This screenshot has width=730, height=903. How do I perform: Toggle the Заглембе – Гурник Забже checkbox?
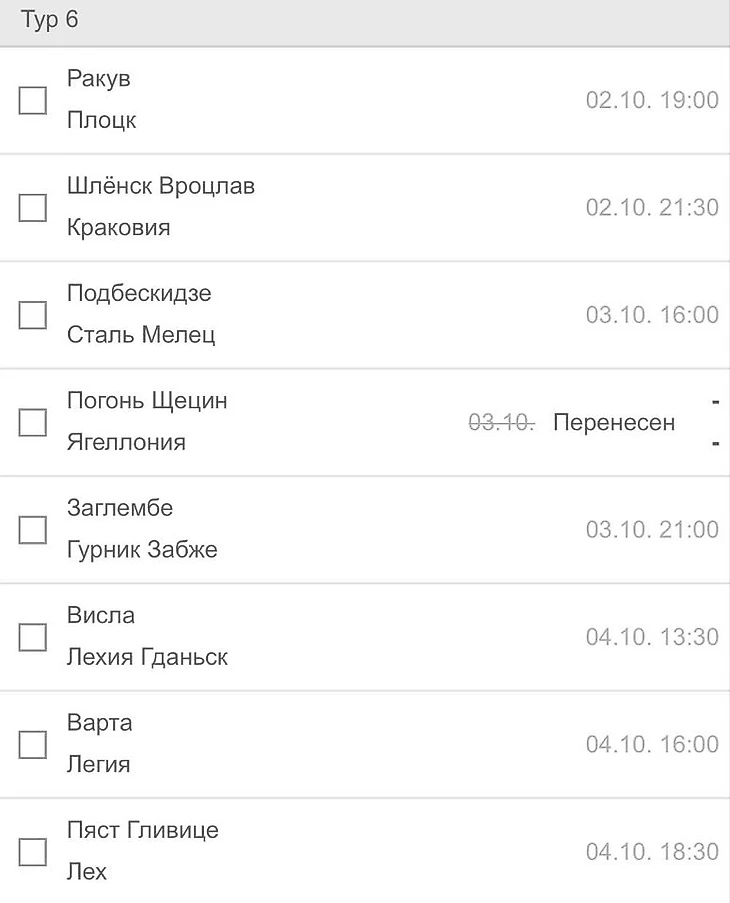(33, 530)
